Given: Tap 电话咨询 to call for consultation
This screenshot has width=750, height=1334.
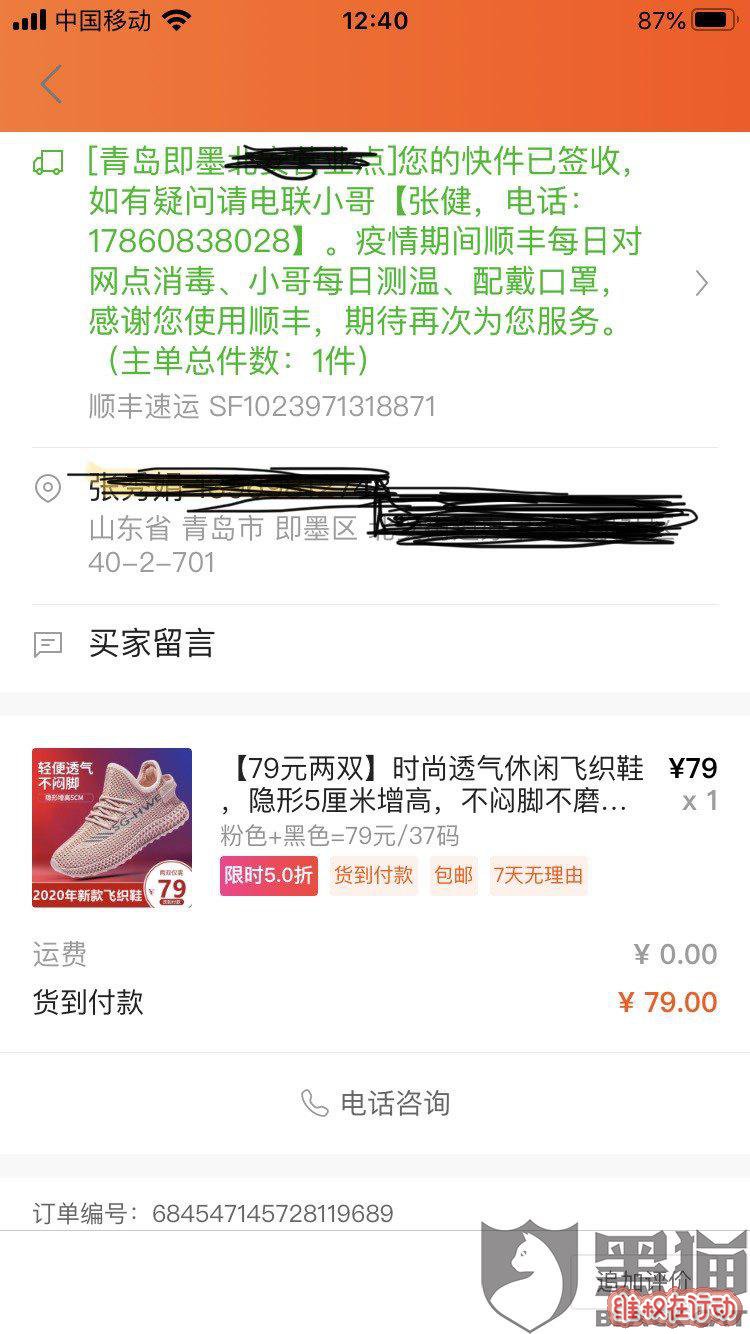Looking at the screenshot, I should pos(375,1103).
